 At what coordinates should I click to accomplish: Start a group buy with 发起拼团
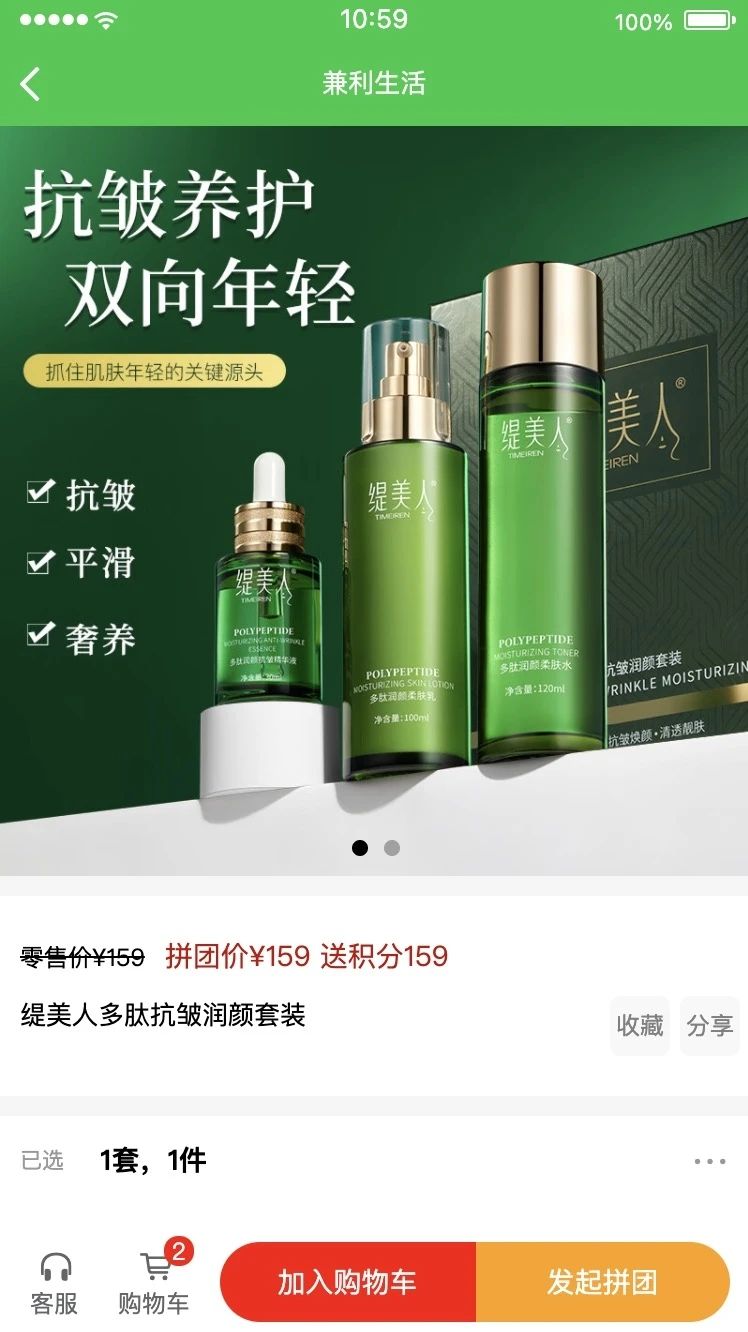pos(602,1283)
